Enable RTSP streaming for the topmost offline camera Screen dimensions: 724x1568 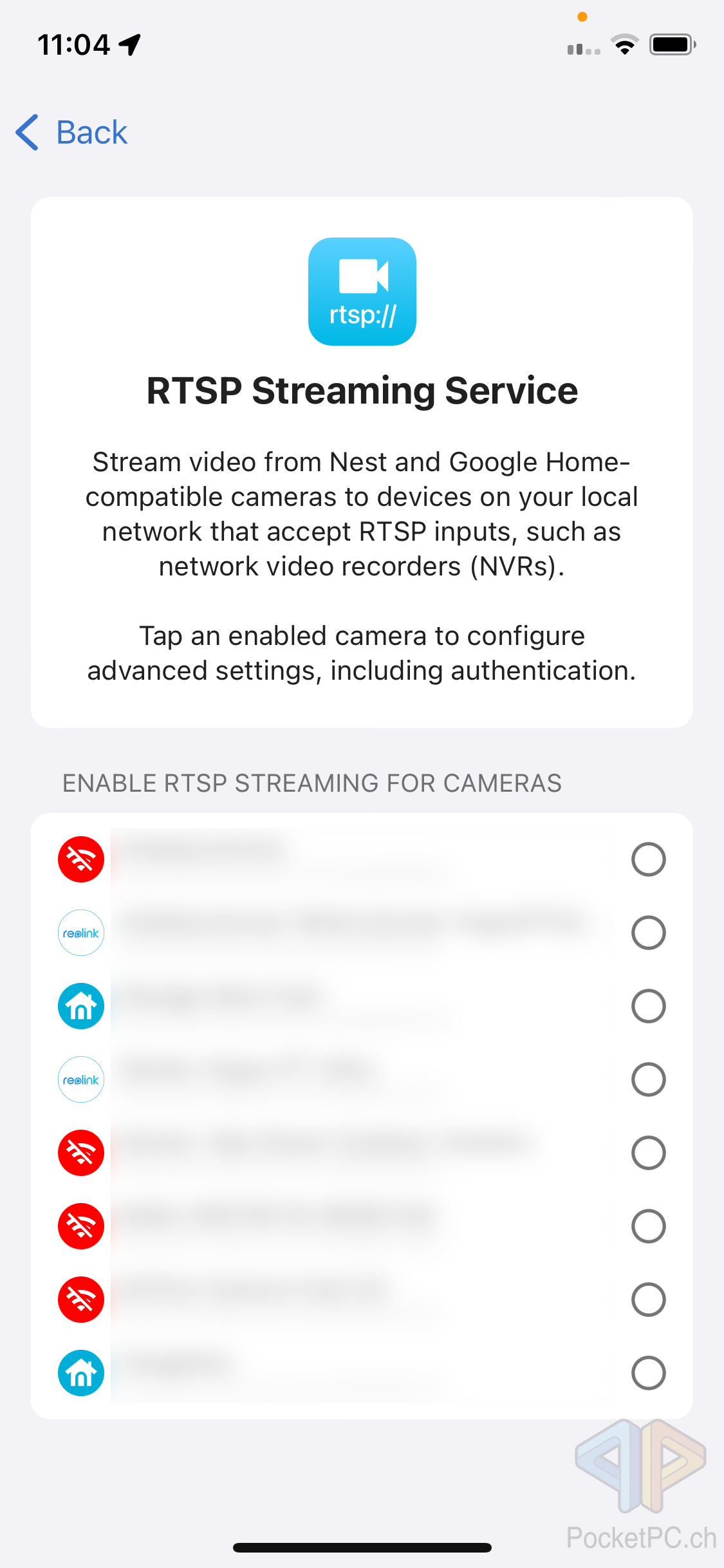648,859
